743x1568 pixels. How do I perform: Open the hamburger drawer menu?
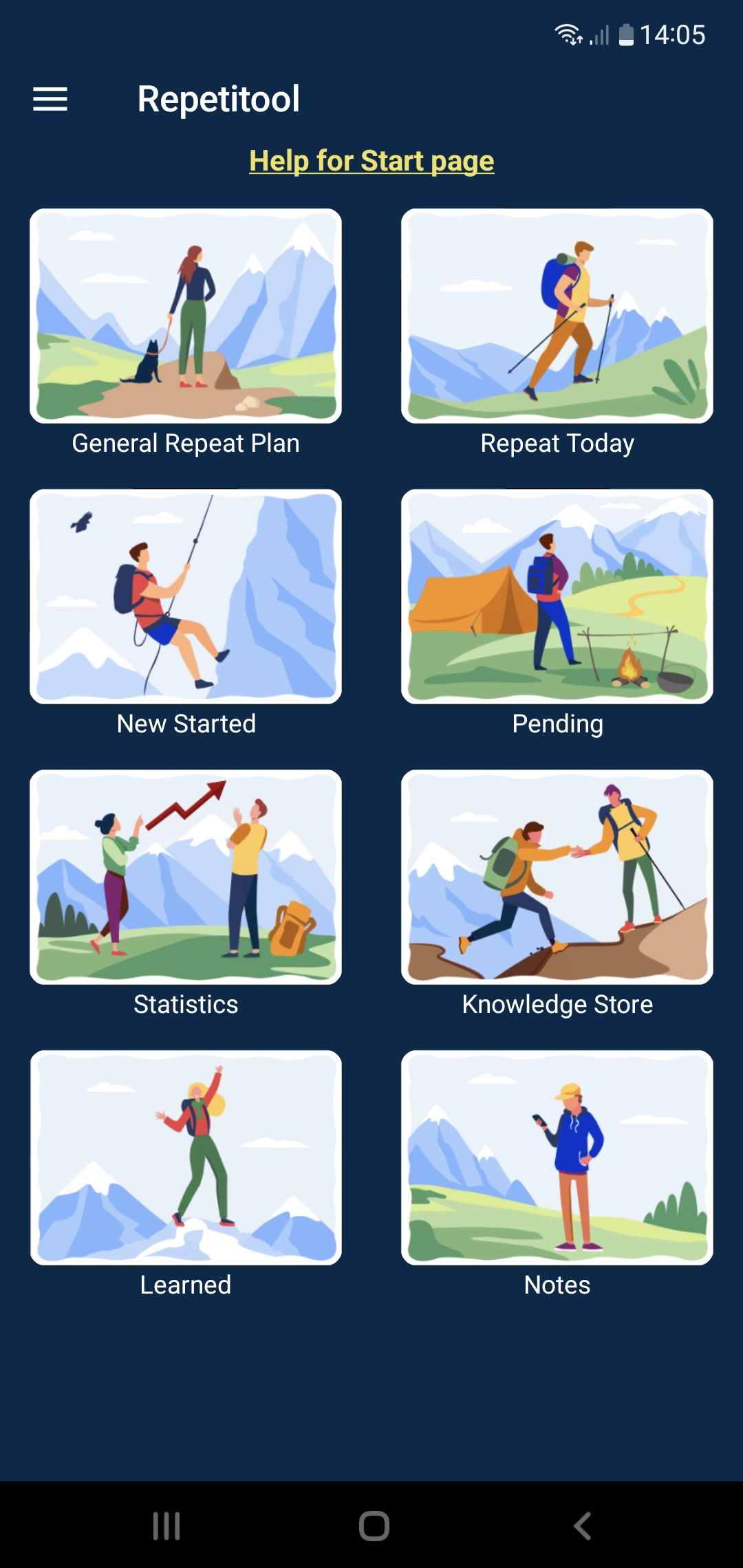pos(50,99)
